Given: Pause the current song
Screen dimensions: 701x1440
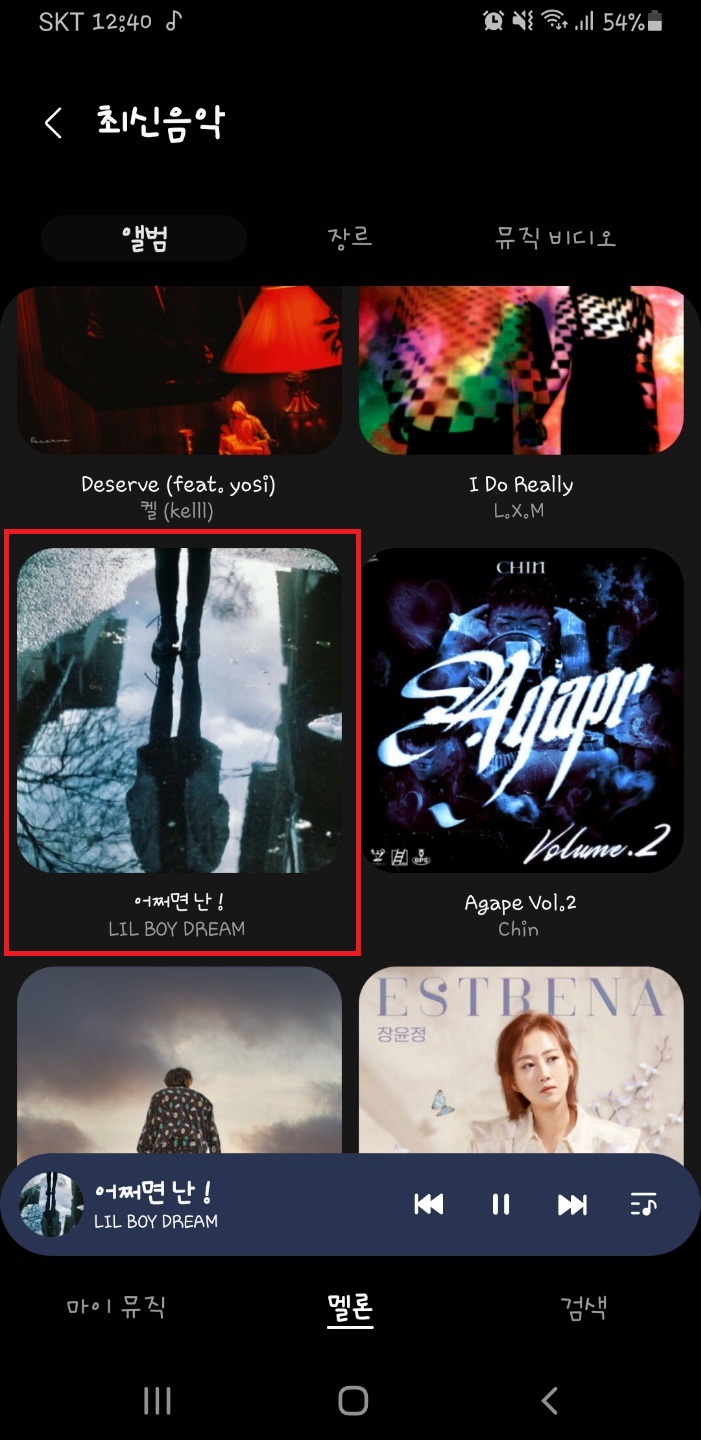Looking at the screenshot, I should (x=501, y=1205).
